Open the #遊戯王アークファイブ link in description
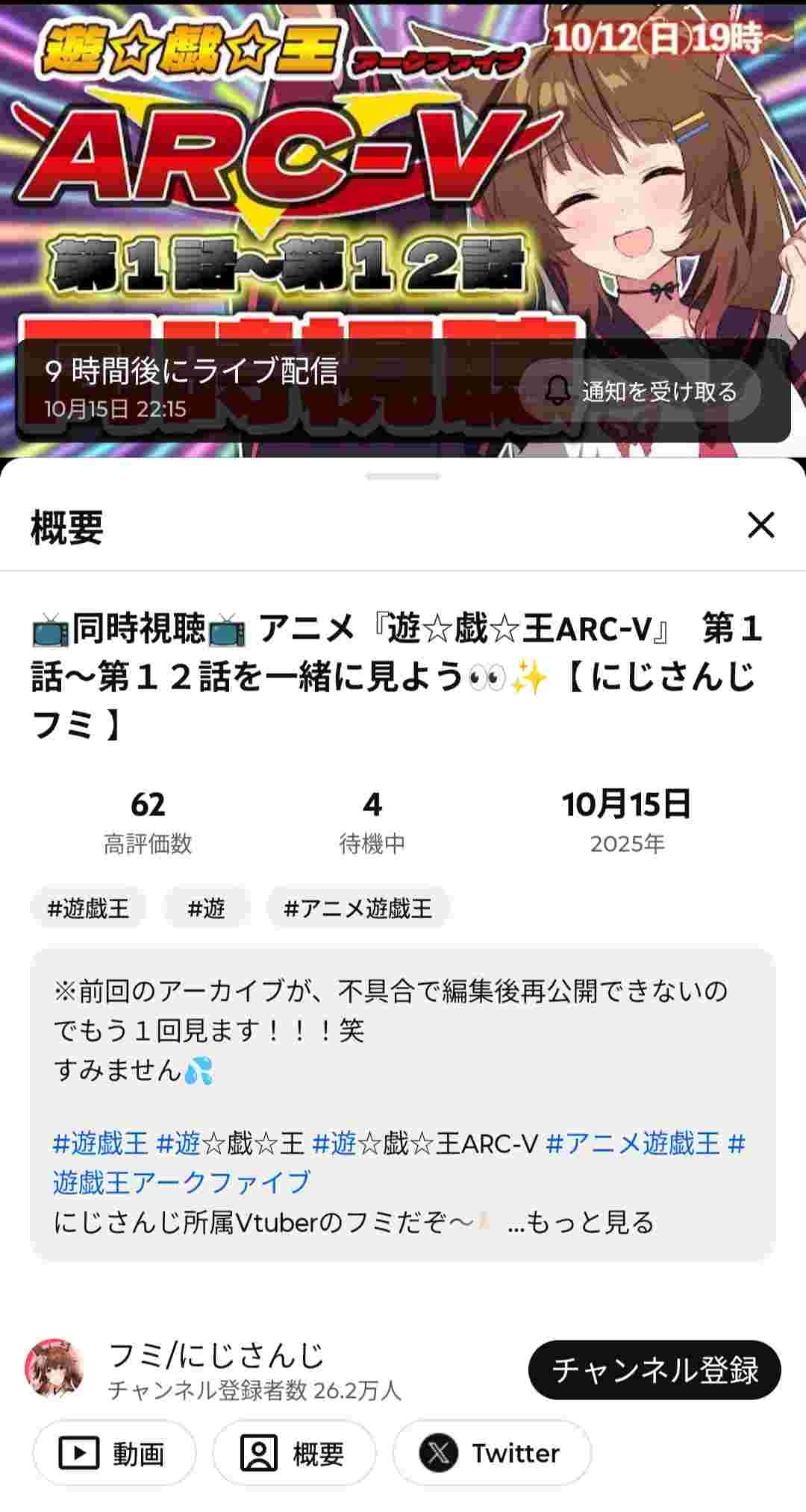806x1512 pixels. pyautogui.click(x=181, y=1183)
